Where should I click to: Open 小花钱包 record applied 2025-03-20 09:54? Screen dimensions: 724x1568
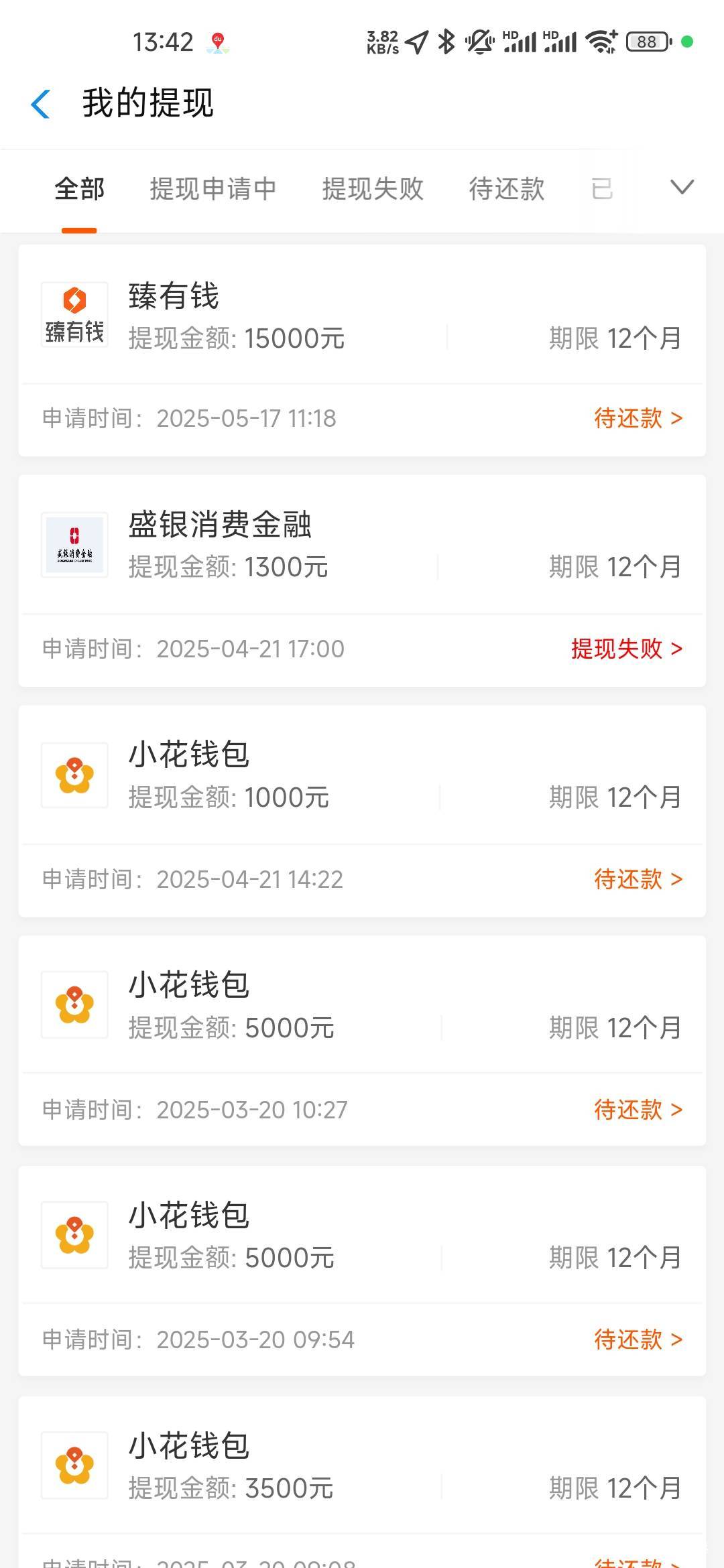tap(362, 1271)
